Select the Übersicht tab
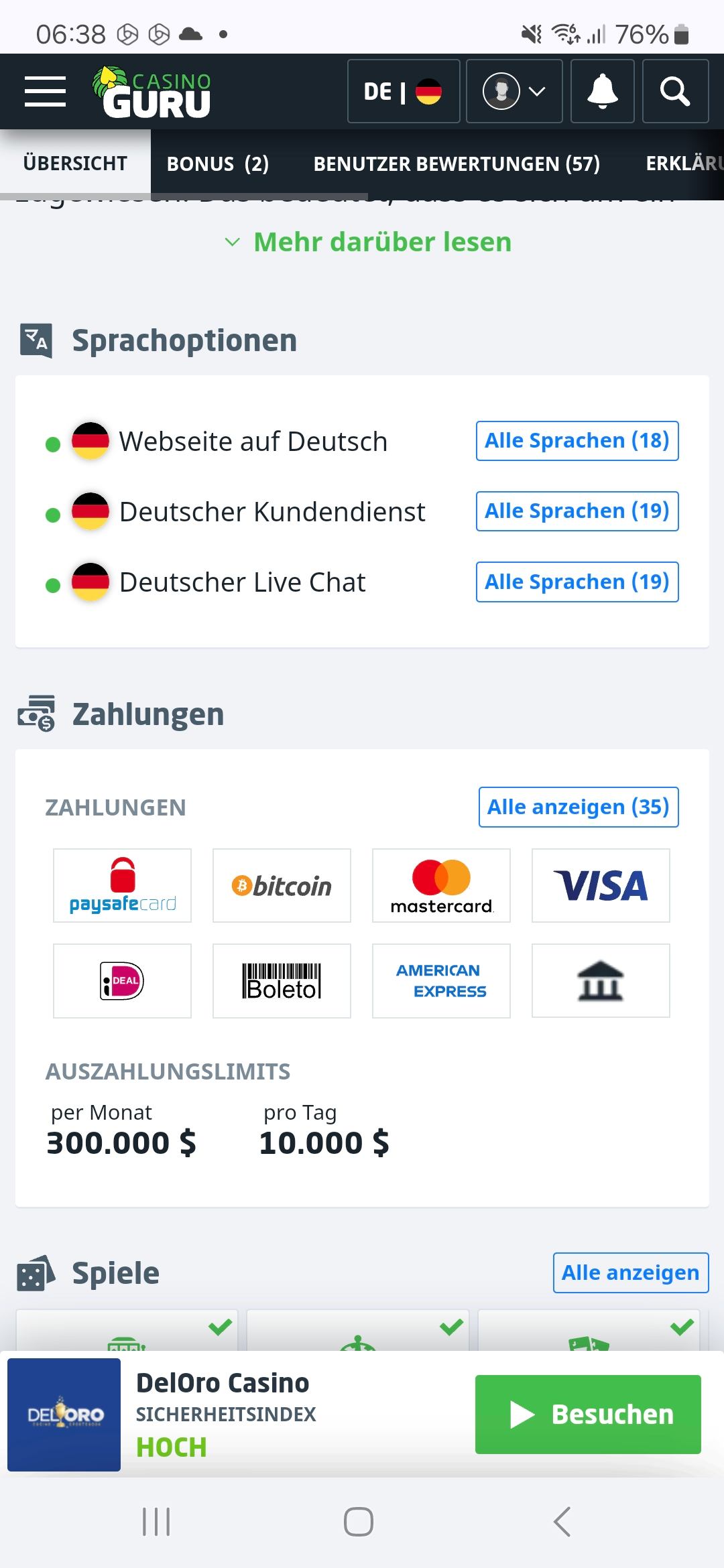Image resolution: width=724 pixels, height=1568 pixels. pyautogui.click(x=75, y=163)
